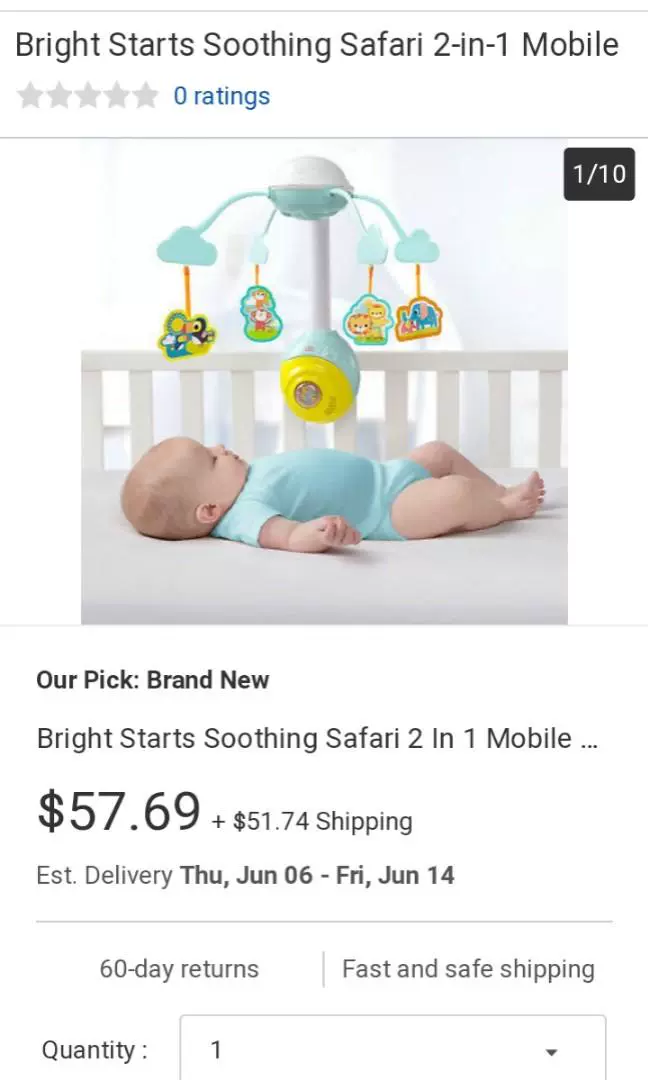Open the 0 ratings link

pos(221,96)
